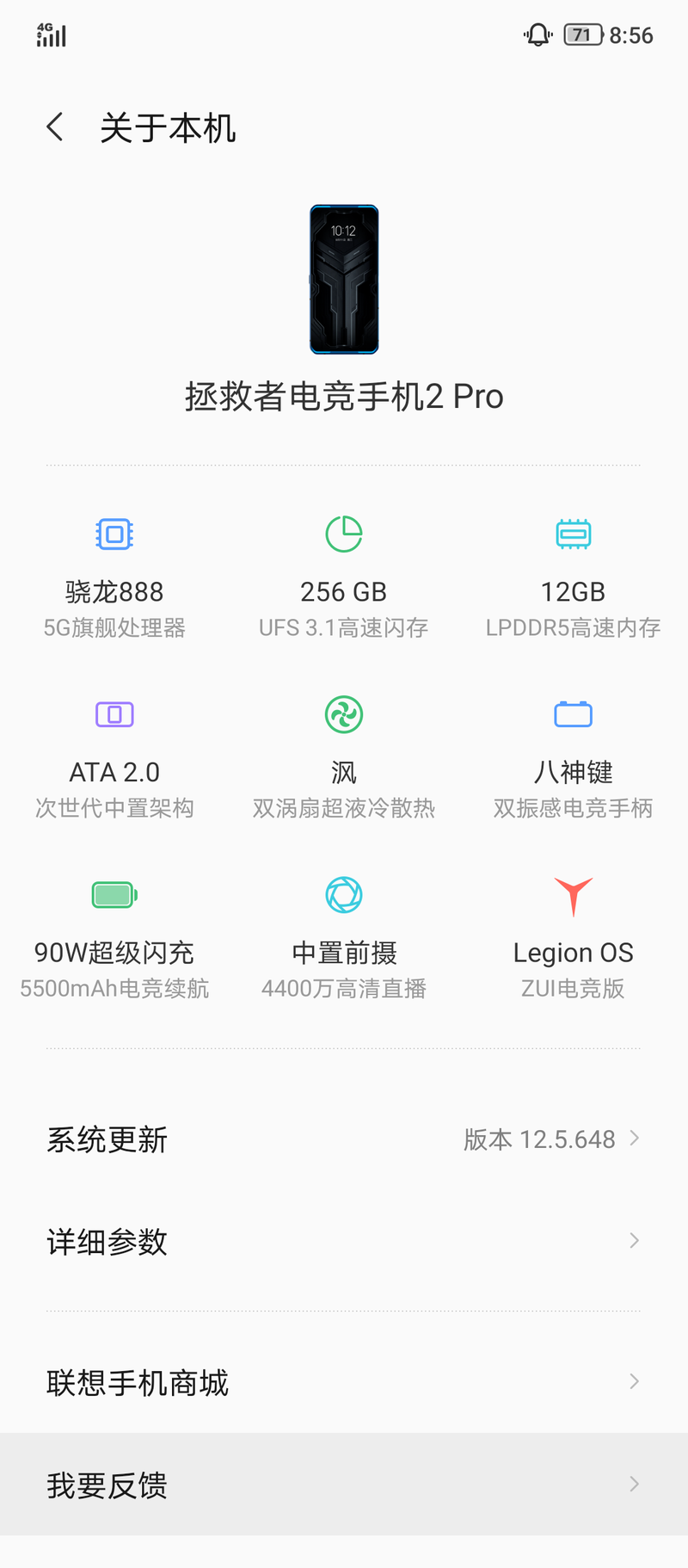Open 我要反馈 feedback
This screenshot has height=1568, width=688.
(344, 1485)
